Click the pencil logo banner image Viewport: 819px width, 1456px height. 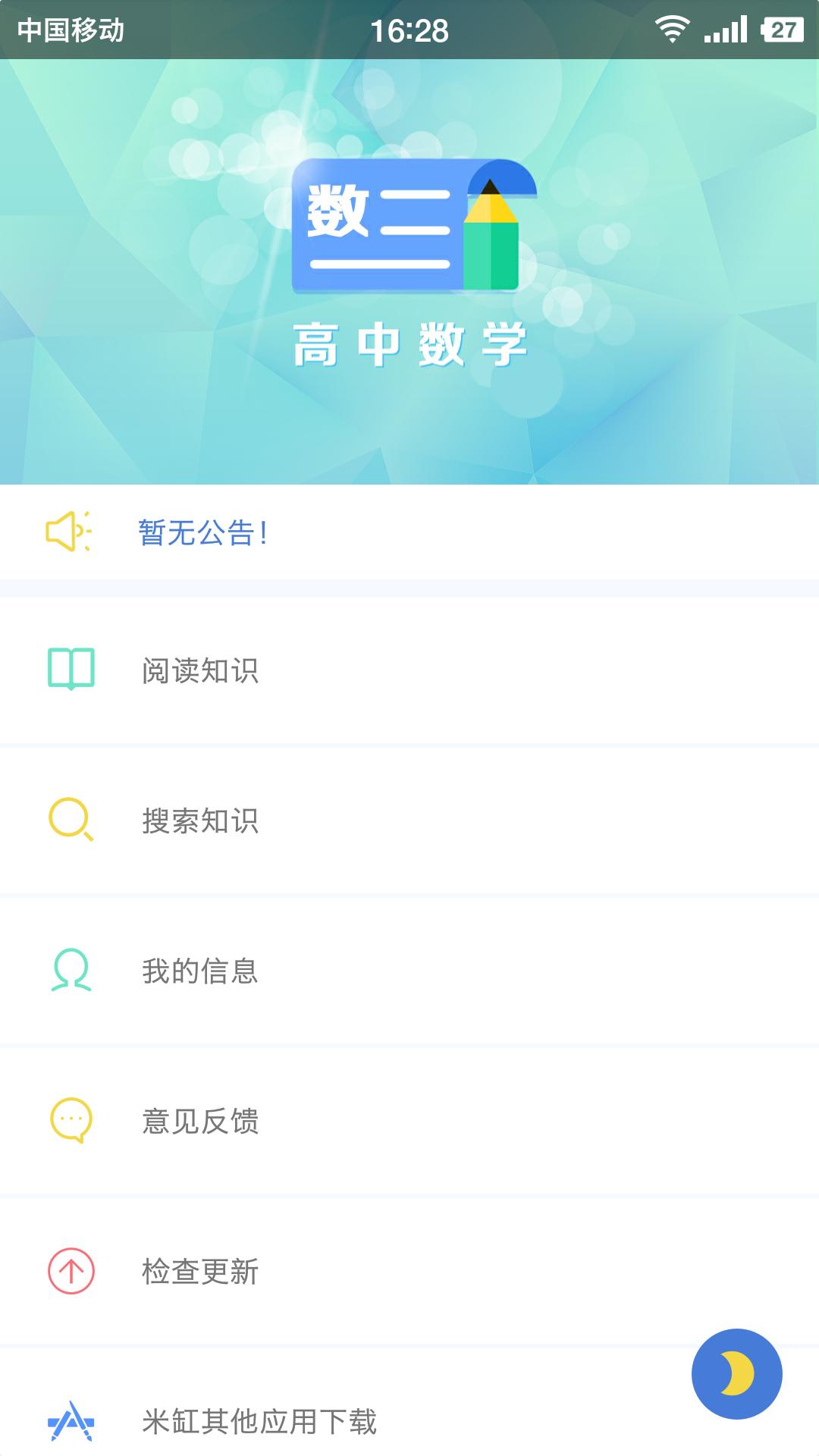pyautogui.click(x=409, y=224)
